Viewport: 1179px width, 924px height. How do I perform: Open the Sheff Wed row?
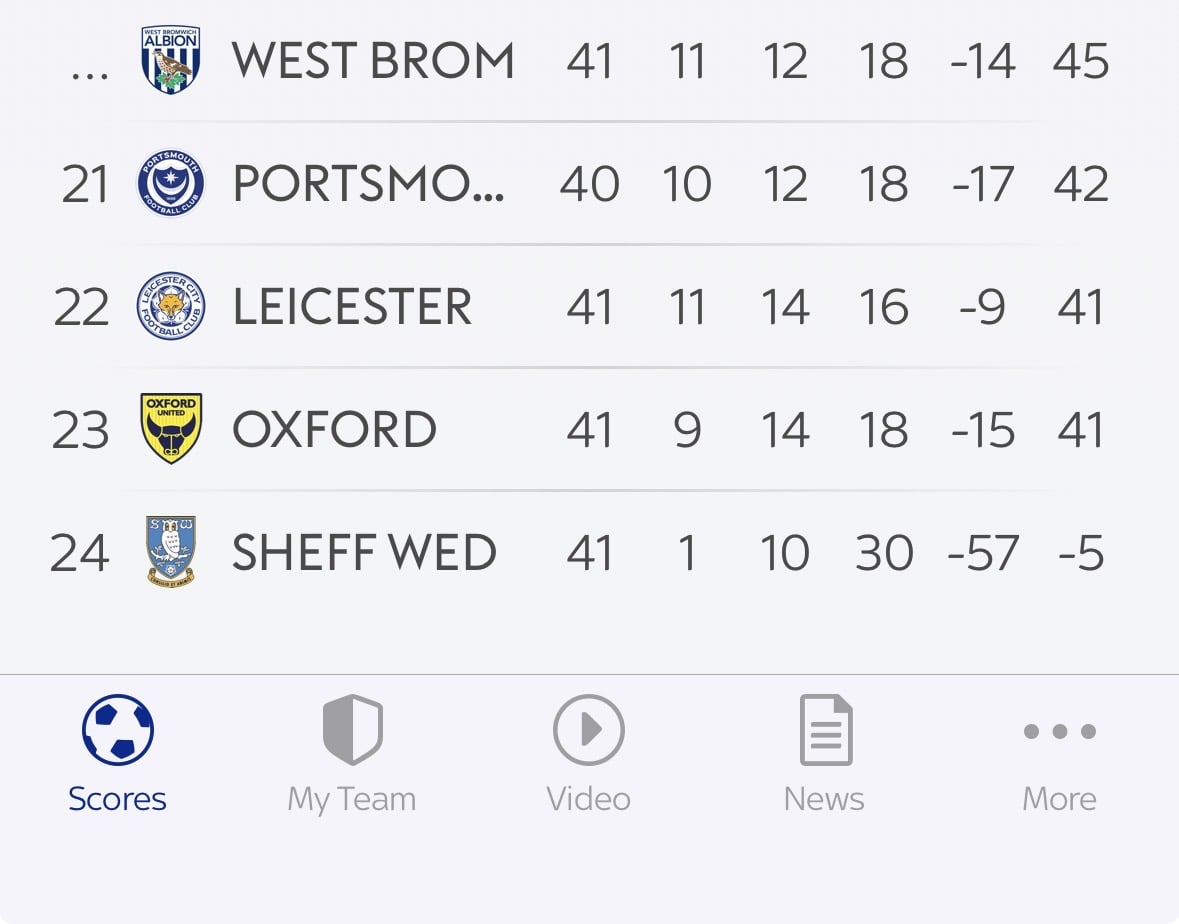(364, 554)
